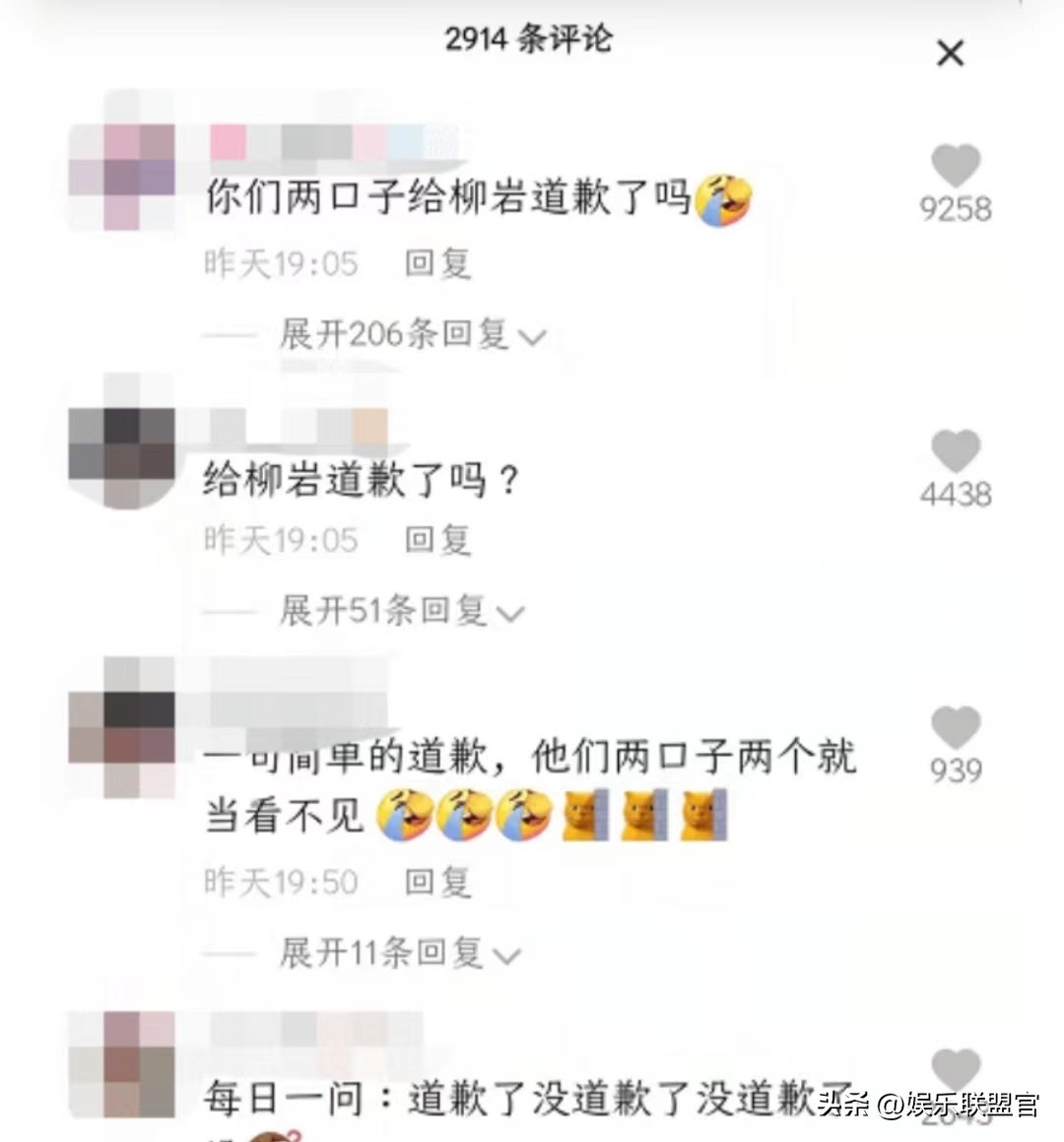Like the comment with 9258 likes
Screen dimensions: 1064x1142
pos(956,166)
